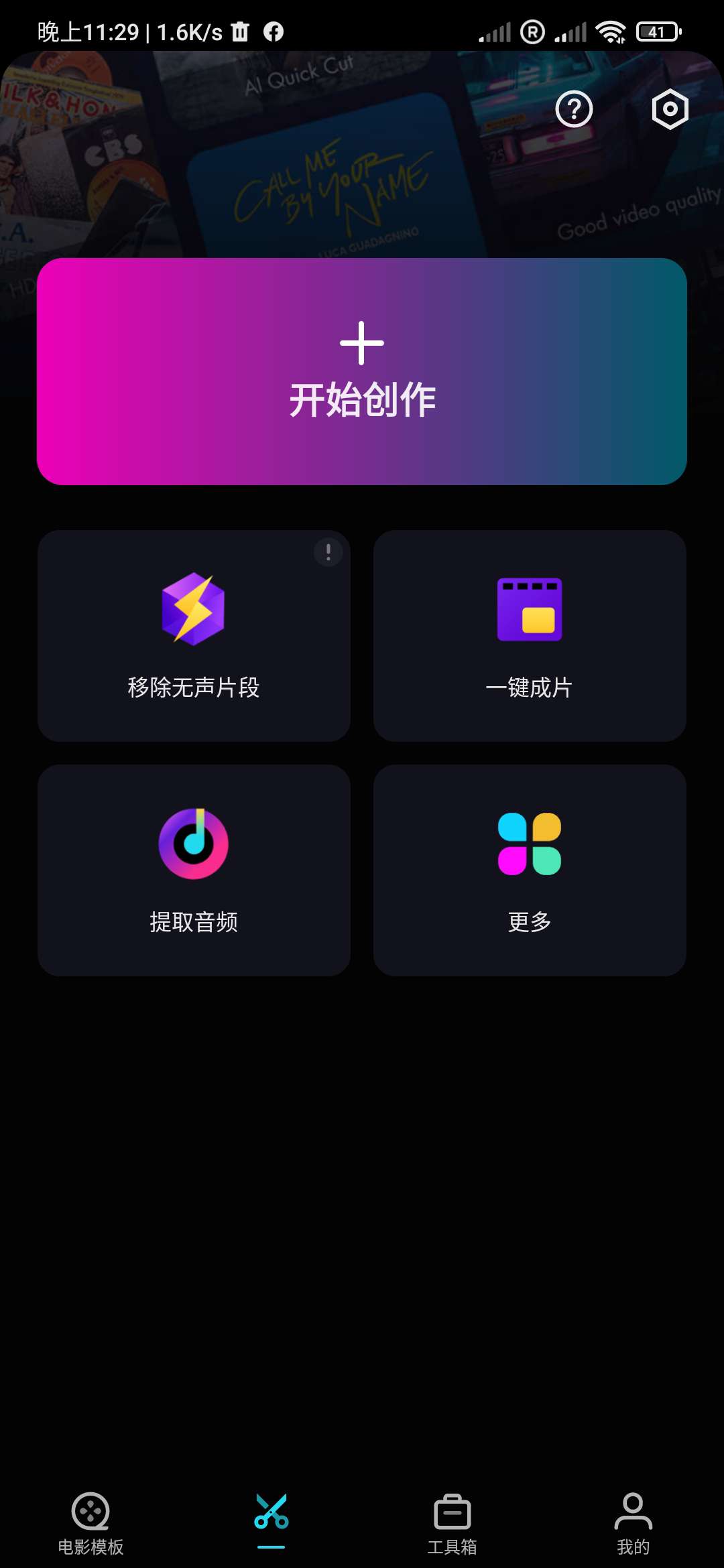This screenshot has width=724, height=1568.
Task: Open the help question mark icon
Action: (574, 109)
